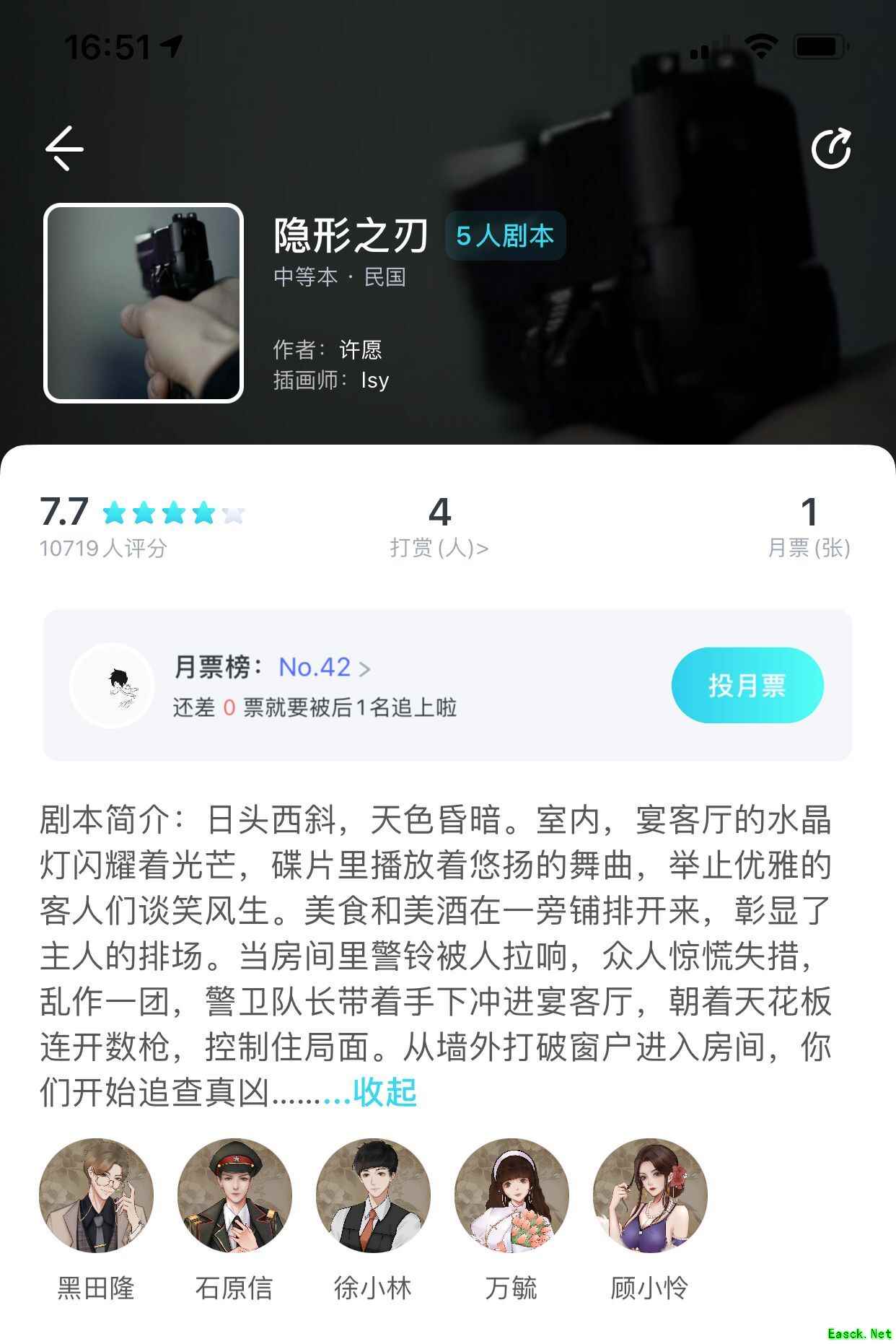
Task: Open character 黑田隆
Action: pyautogui.click(x=97, y=1195)
